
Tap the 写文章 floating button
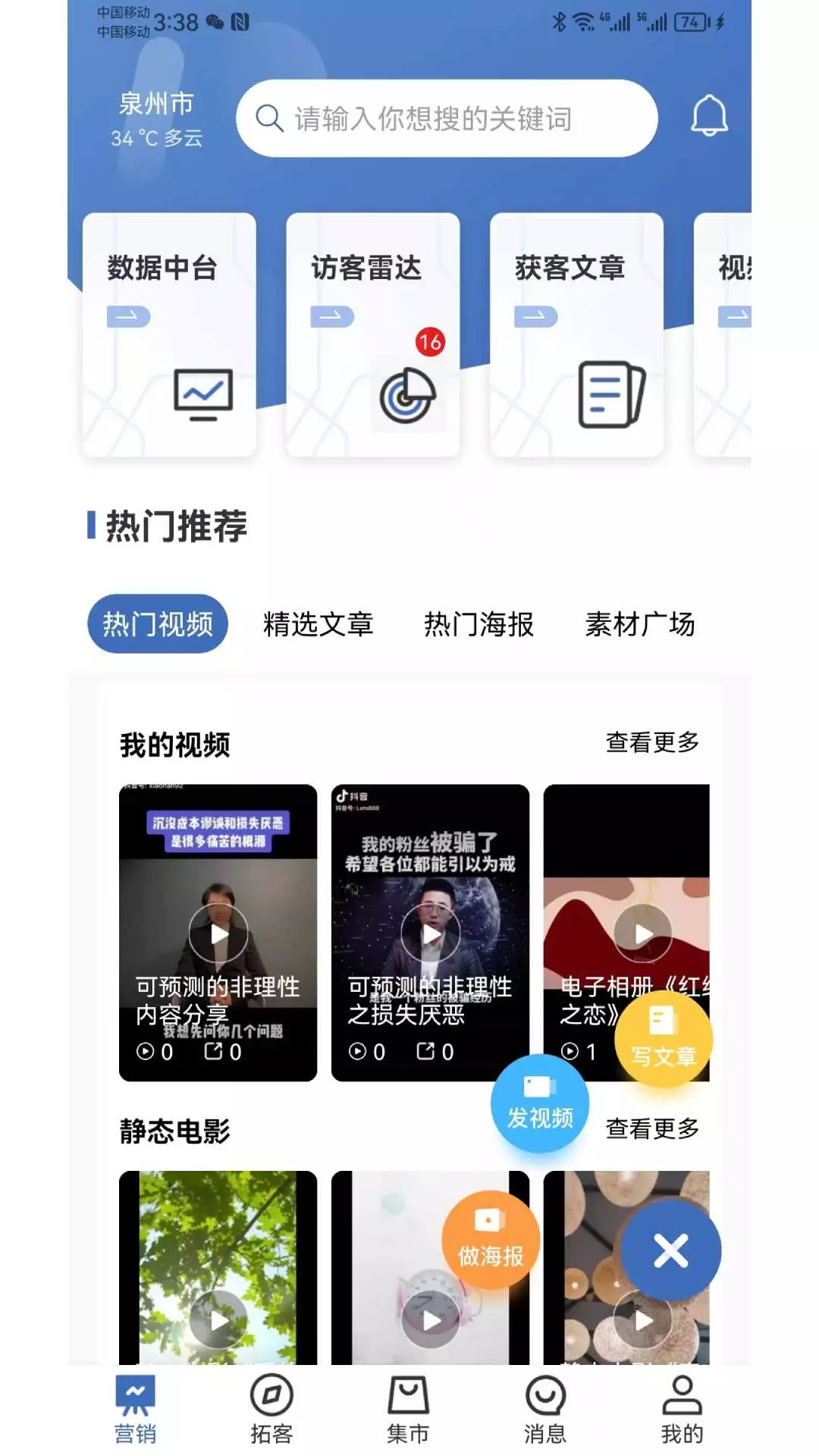(x=663, y=1036)
